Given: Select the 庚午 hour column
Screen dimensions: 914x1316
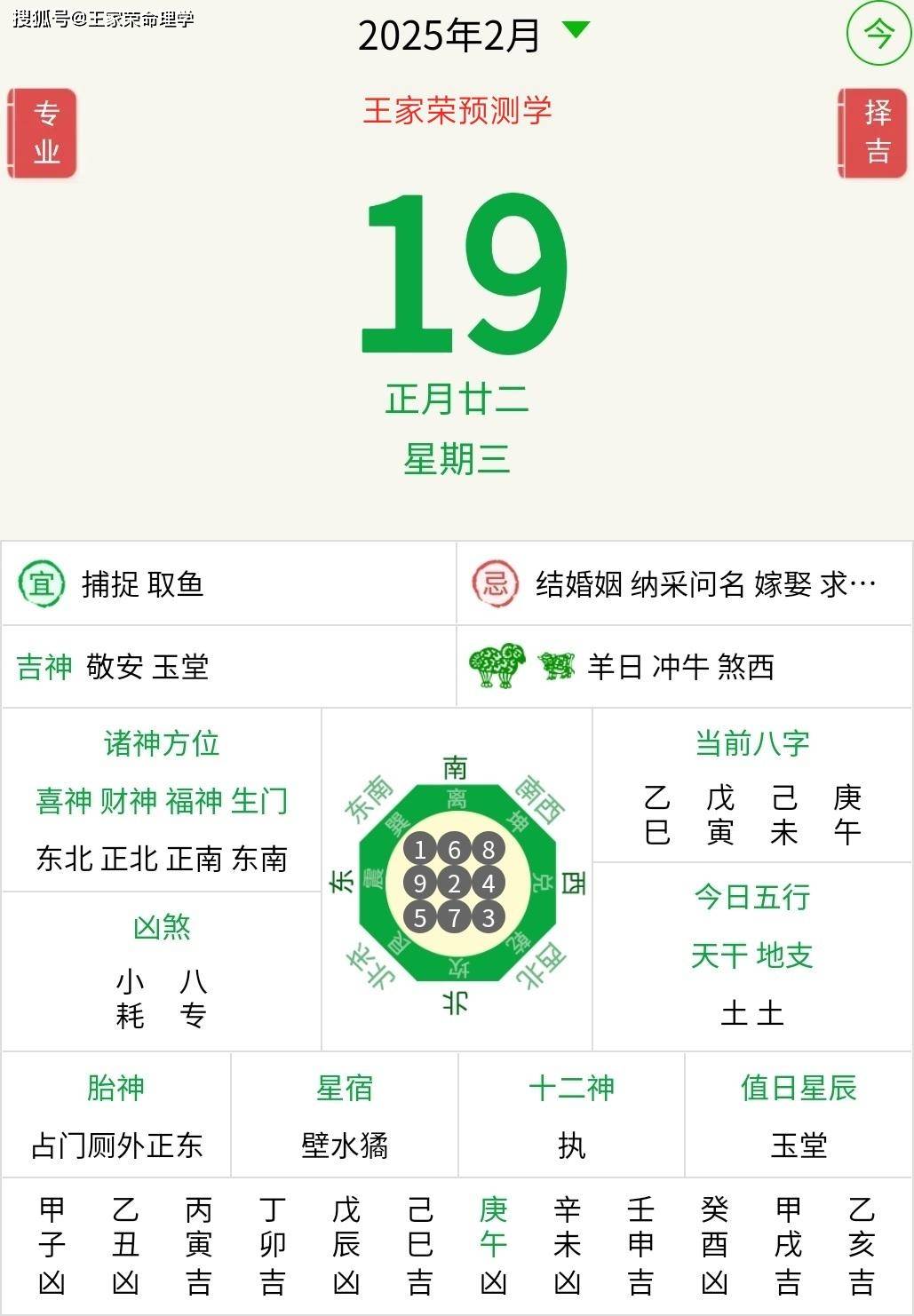Looking at the screenshot, I should tap(493, 1245).
